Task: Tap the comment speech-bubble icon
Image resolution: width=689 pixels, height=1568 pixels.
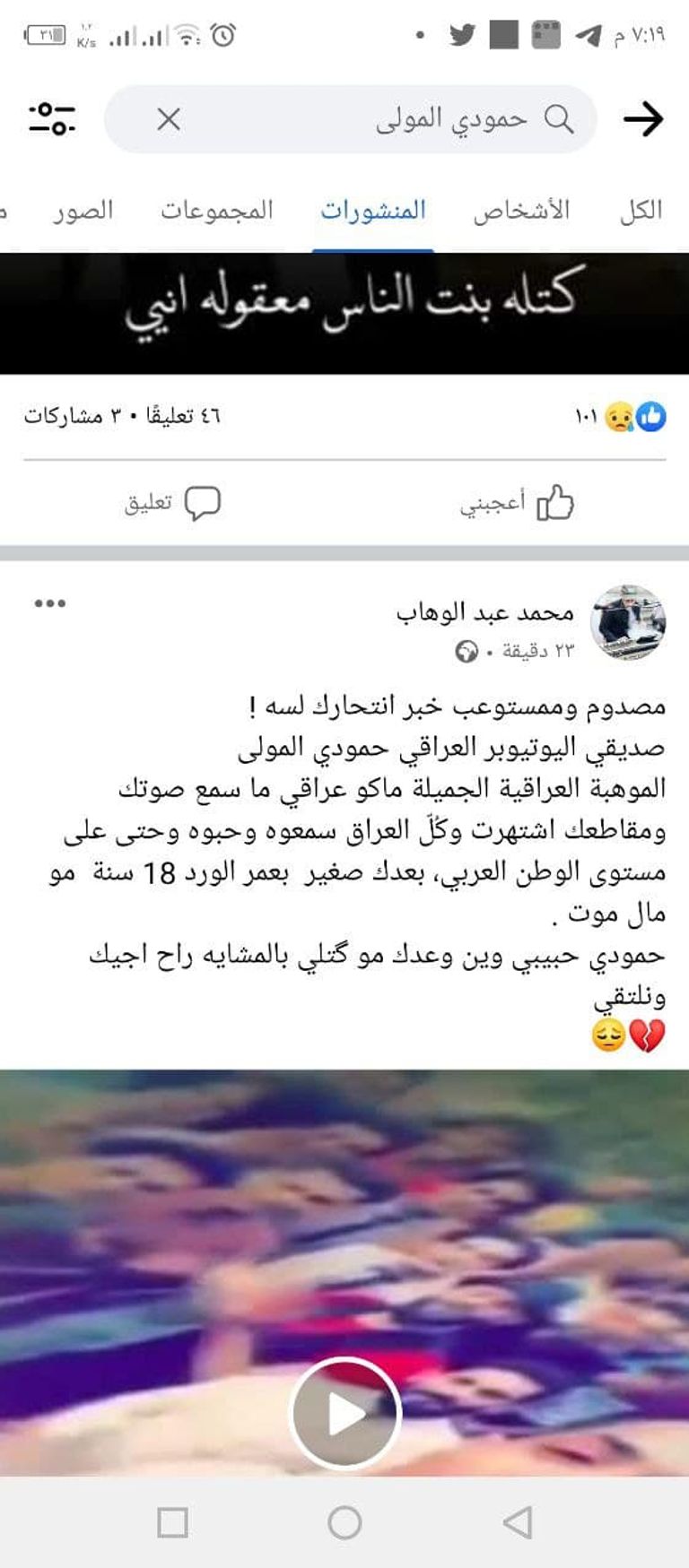Action: pos(204,502)
